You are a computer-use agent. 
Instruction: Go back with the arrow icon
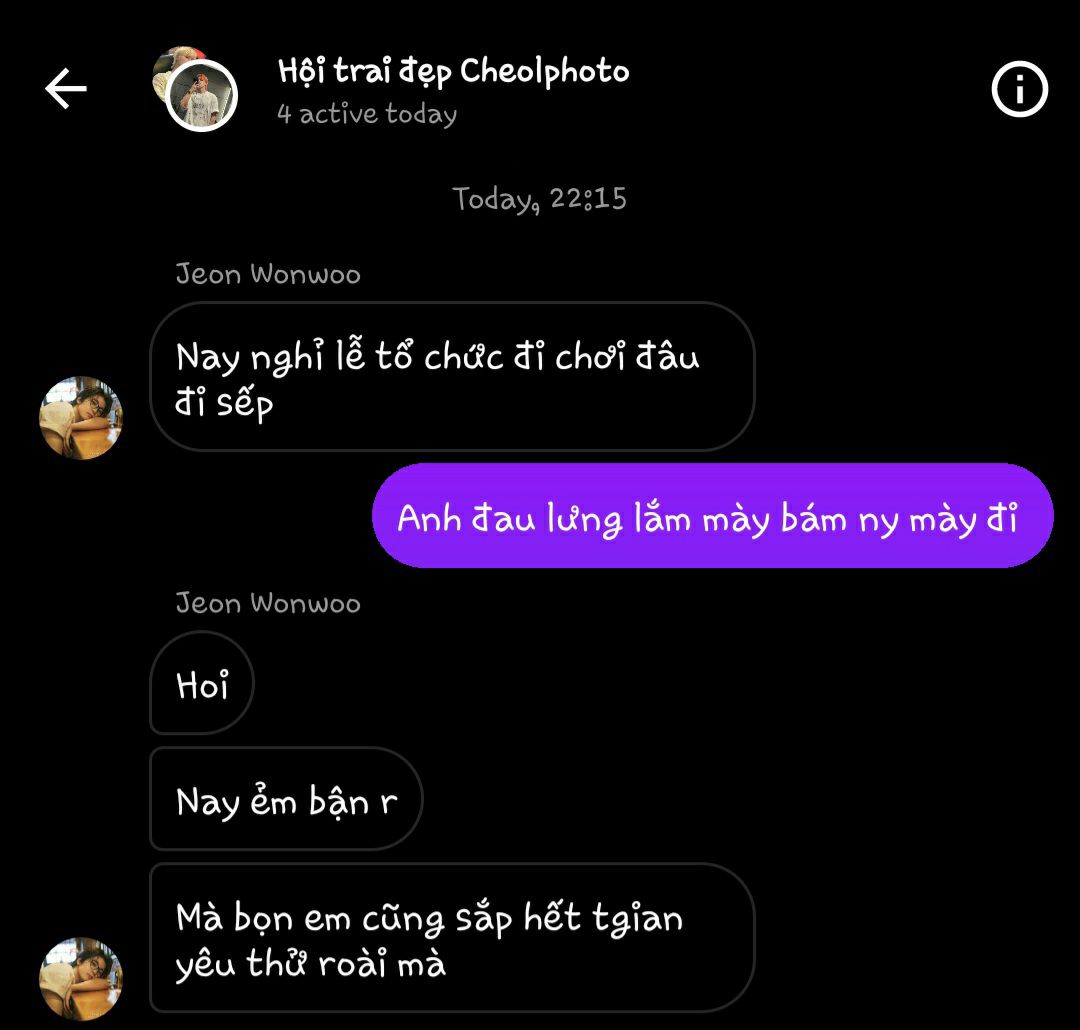[66, 90]
